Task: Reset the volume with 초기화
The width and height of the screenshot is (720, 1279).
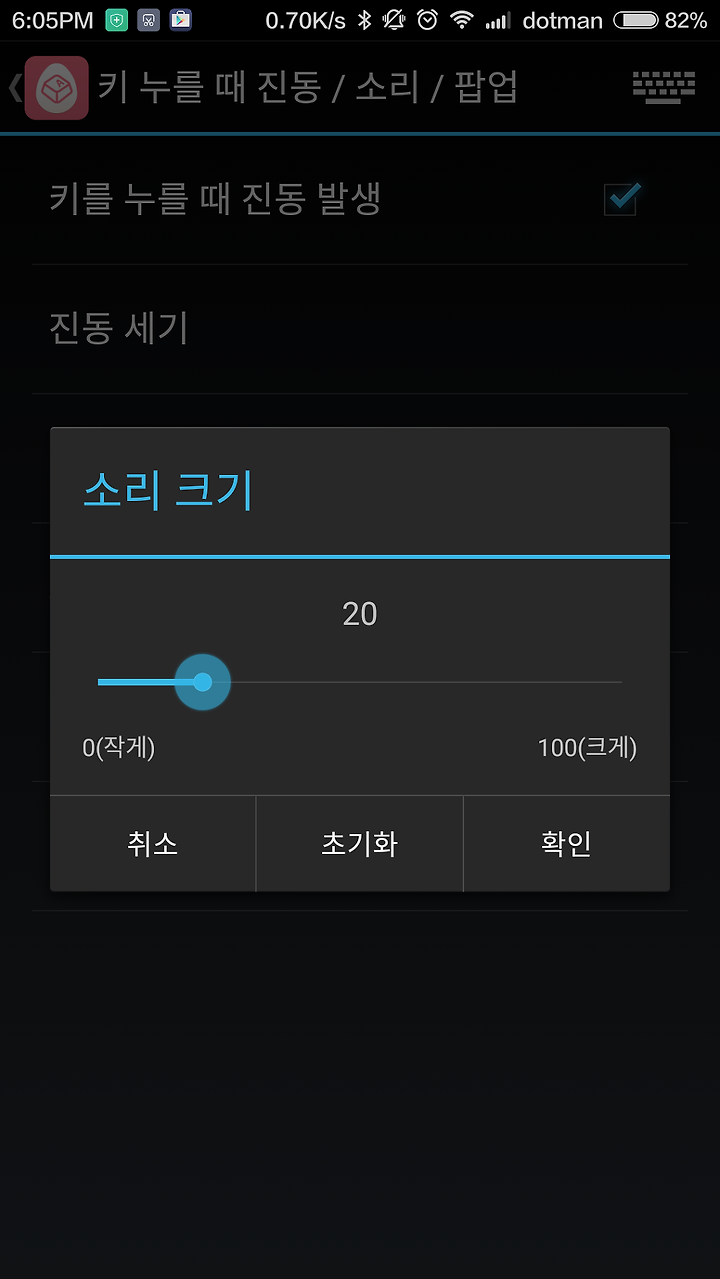Action: (x=360, y=843)
